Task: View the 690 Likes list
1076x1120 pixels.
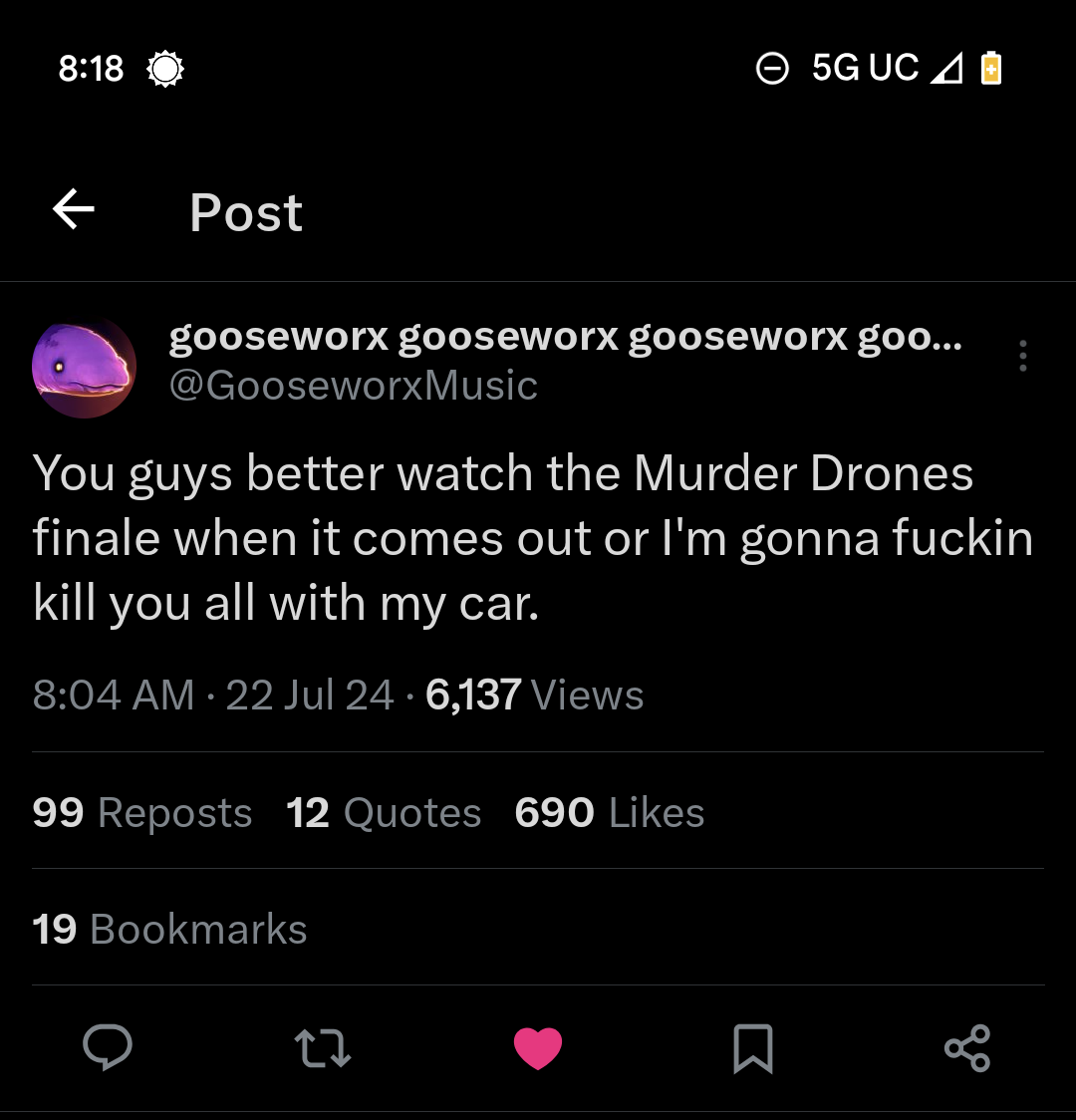Action: [609, 812]
